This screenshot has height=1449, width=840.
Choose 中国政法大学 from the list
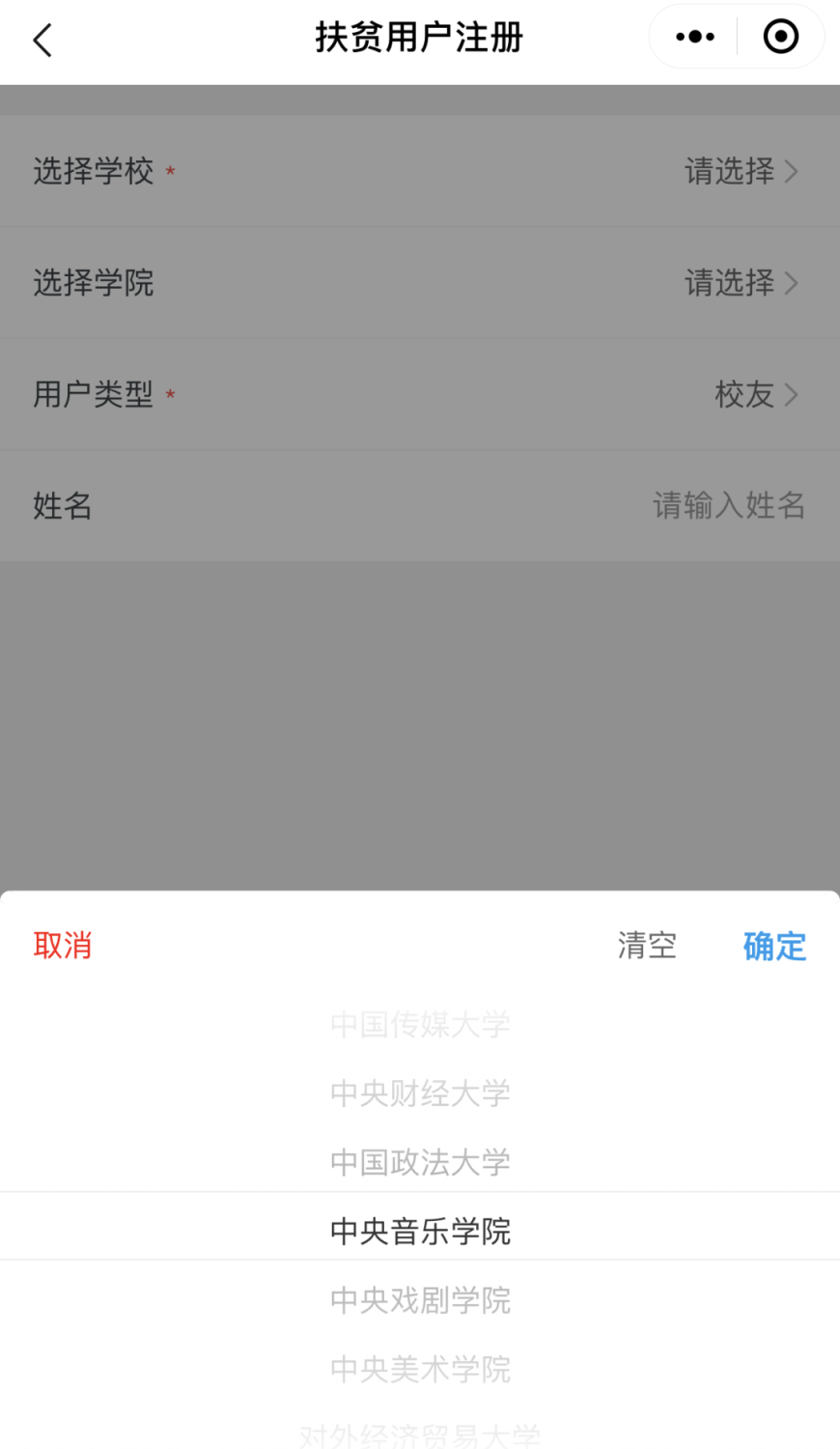pos(420,1162)
